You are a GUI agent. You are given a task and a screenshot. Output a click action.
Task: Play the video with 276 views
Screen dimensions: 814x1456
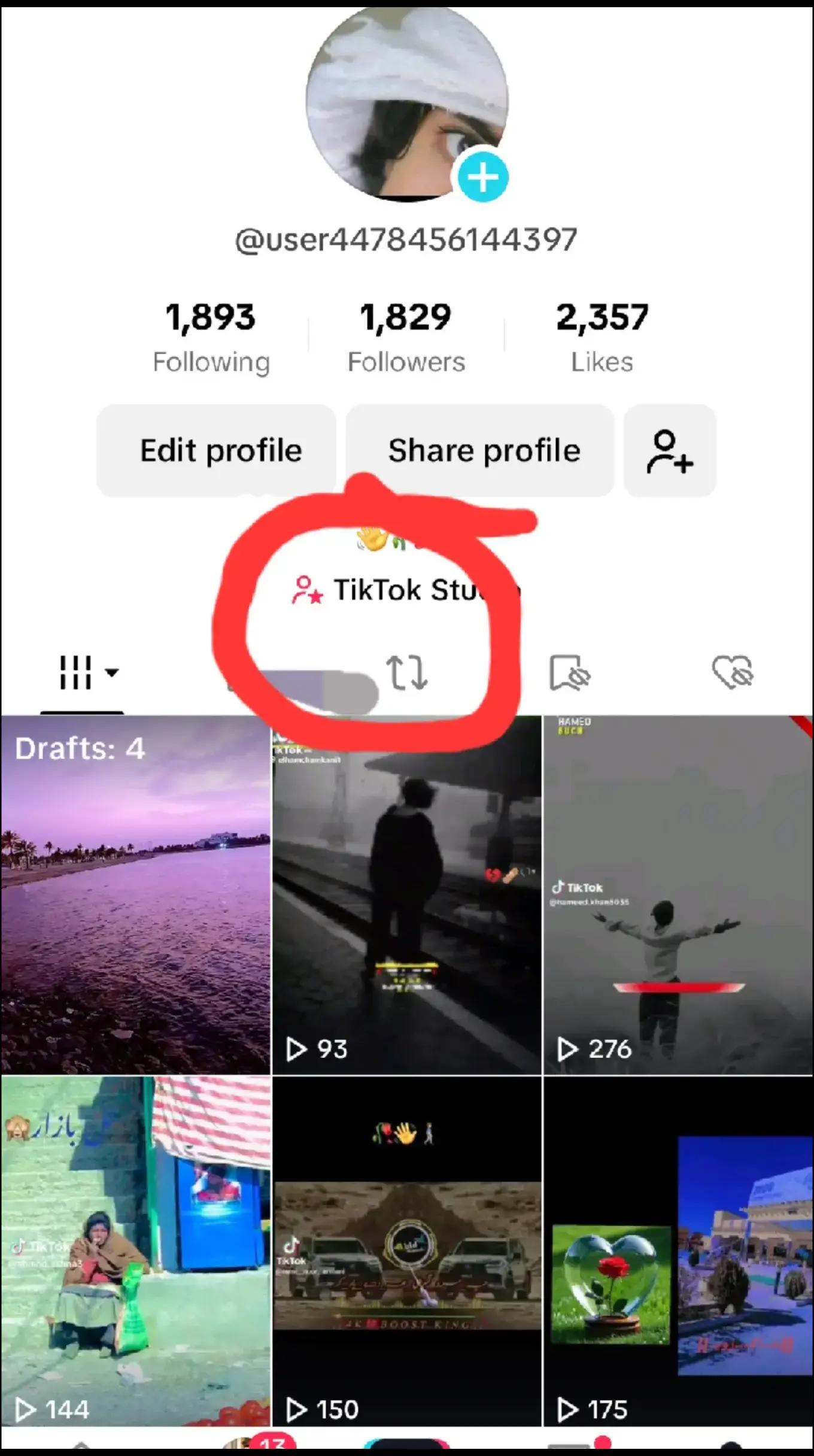678,894
